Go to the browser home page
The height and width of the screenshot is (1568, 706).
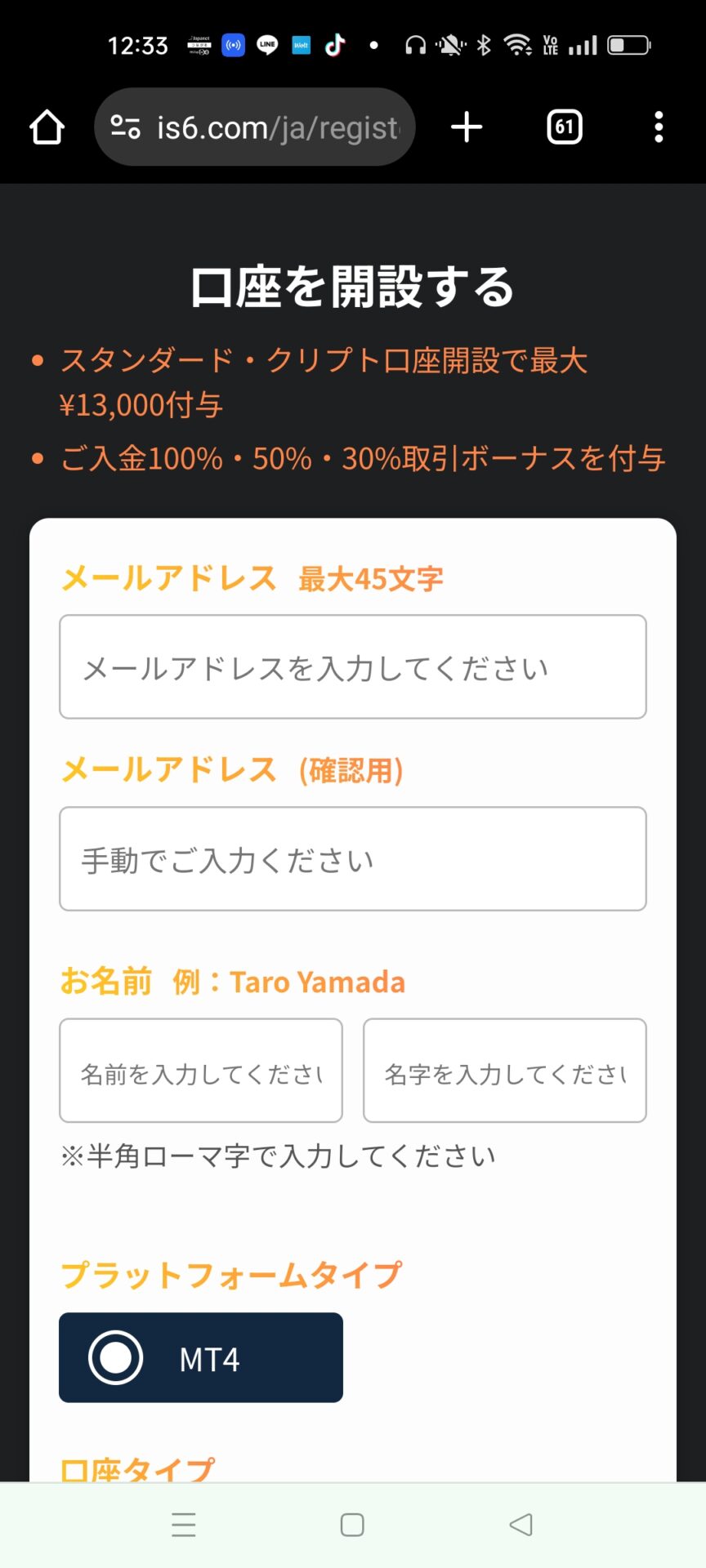tap(47, 127)
